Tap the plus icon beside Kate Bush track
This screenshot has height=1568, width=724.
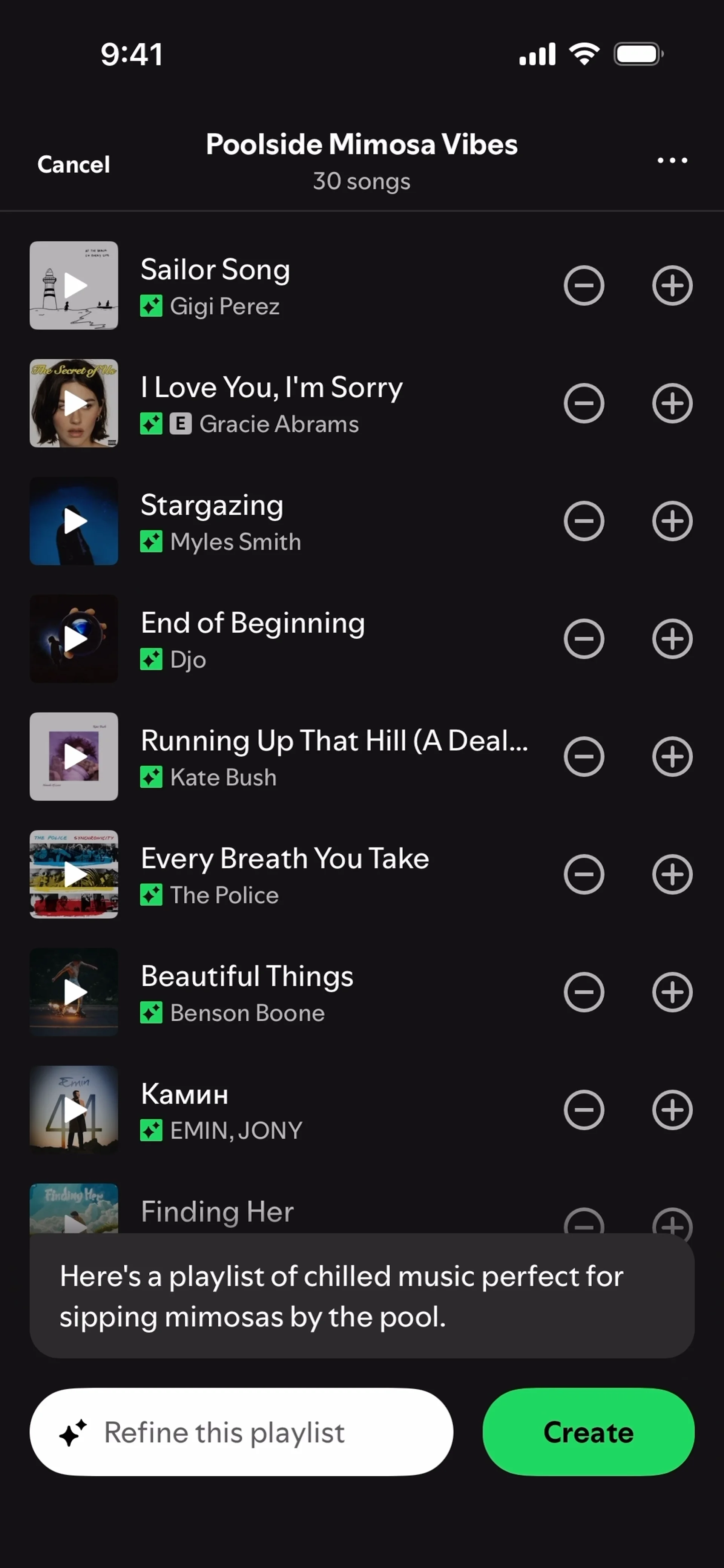(672, 757)
